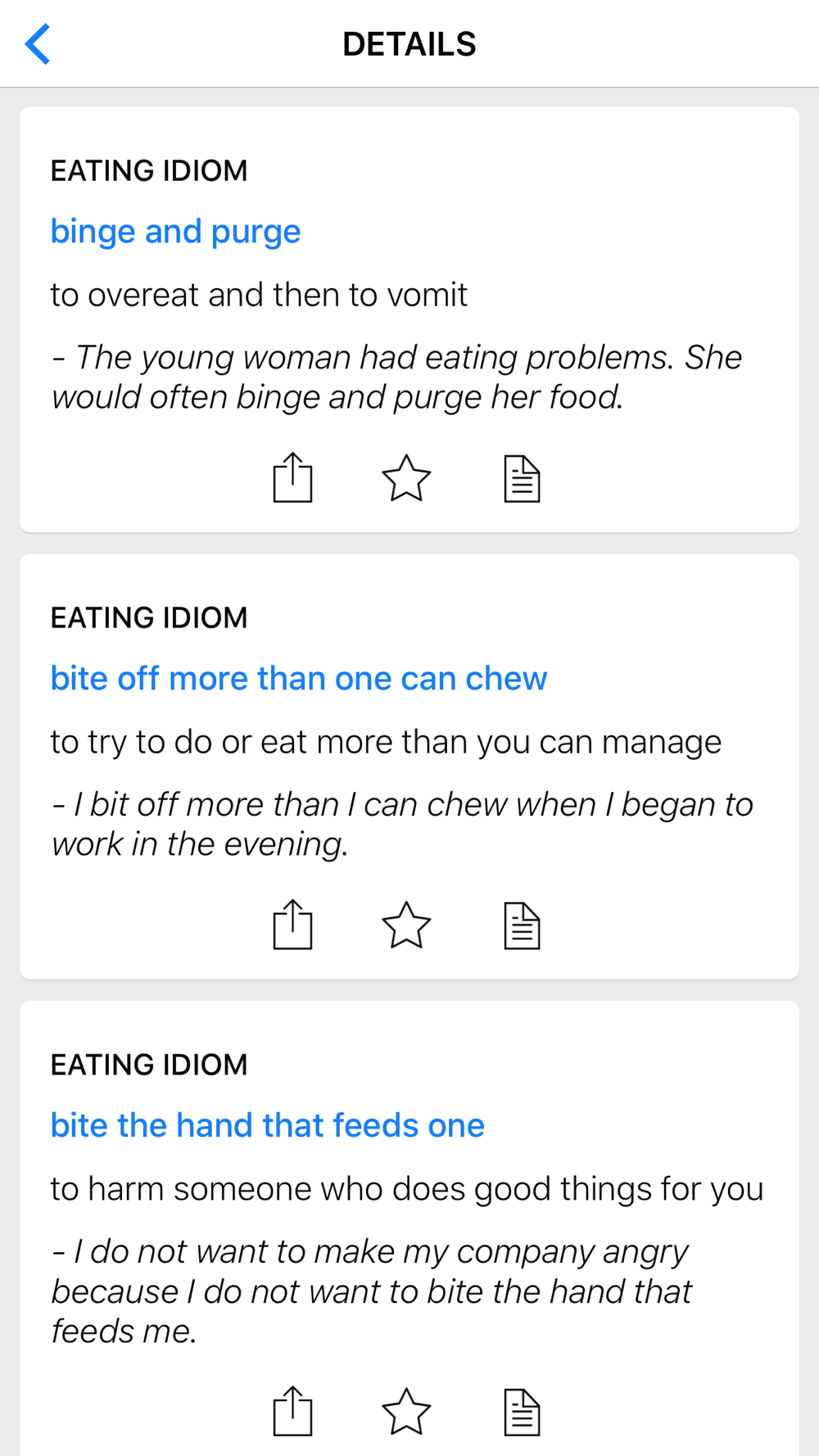Star 'bite the hand that feeds one'
Image resolution: width=819 pixels, height=1456 pixels.
coord(406,1411)
